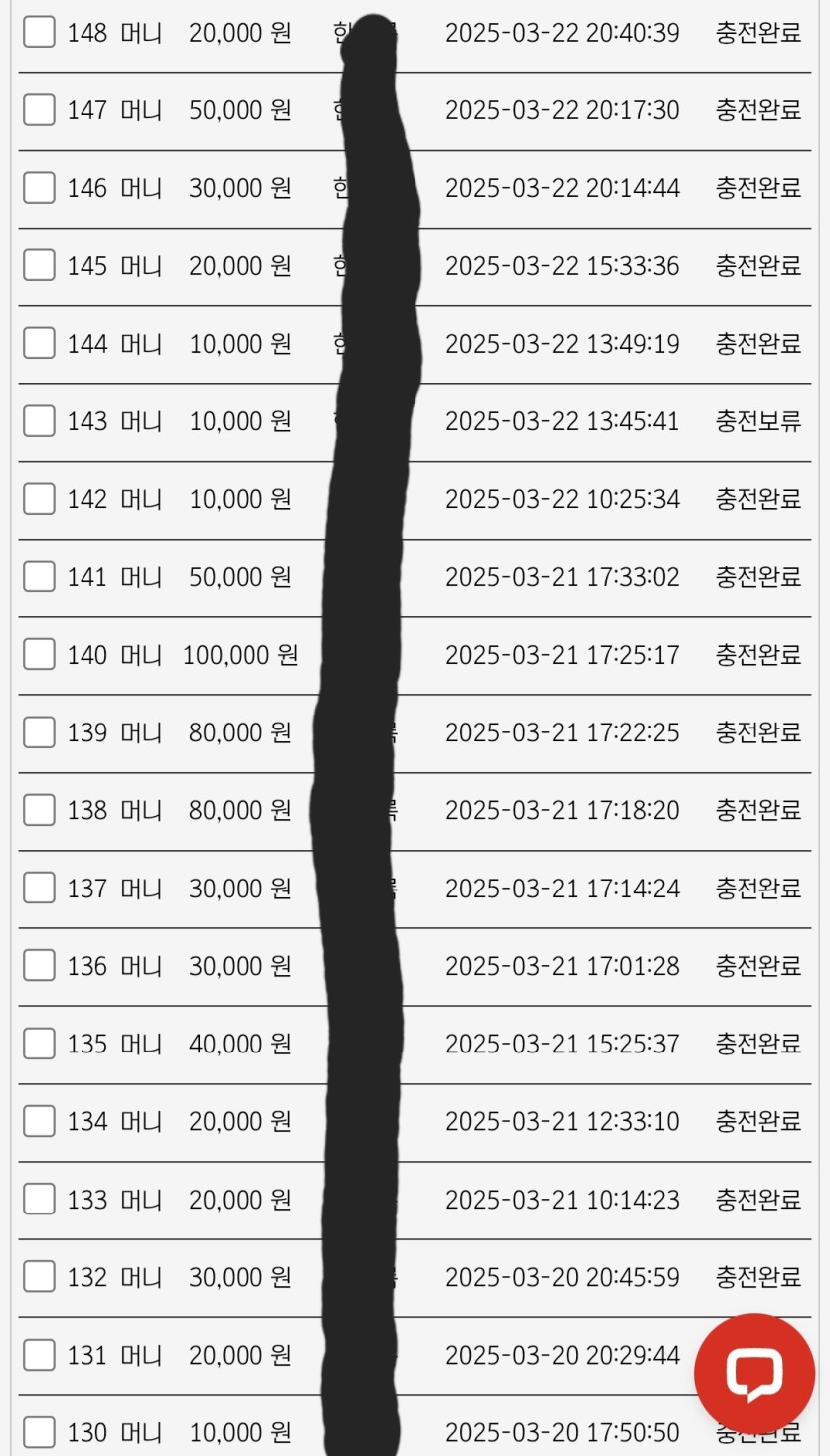Screen dimensions: 830x1456
Task: Tick the 40,000 원 row 135 checkbox
Action: pos(39,1043)
